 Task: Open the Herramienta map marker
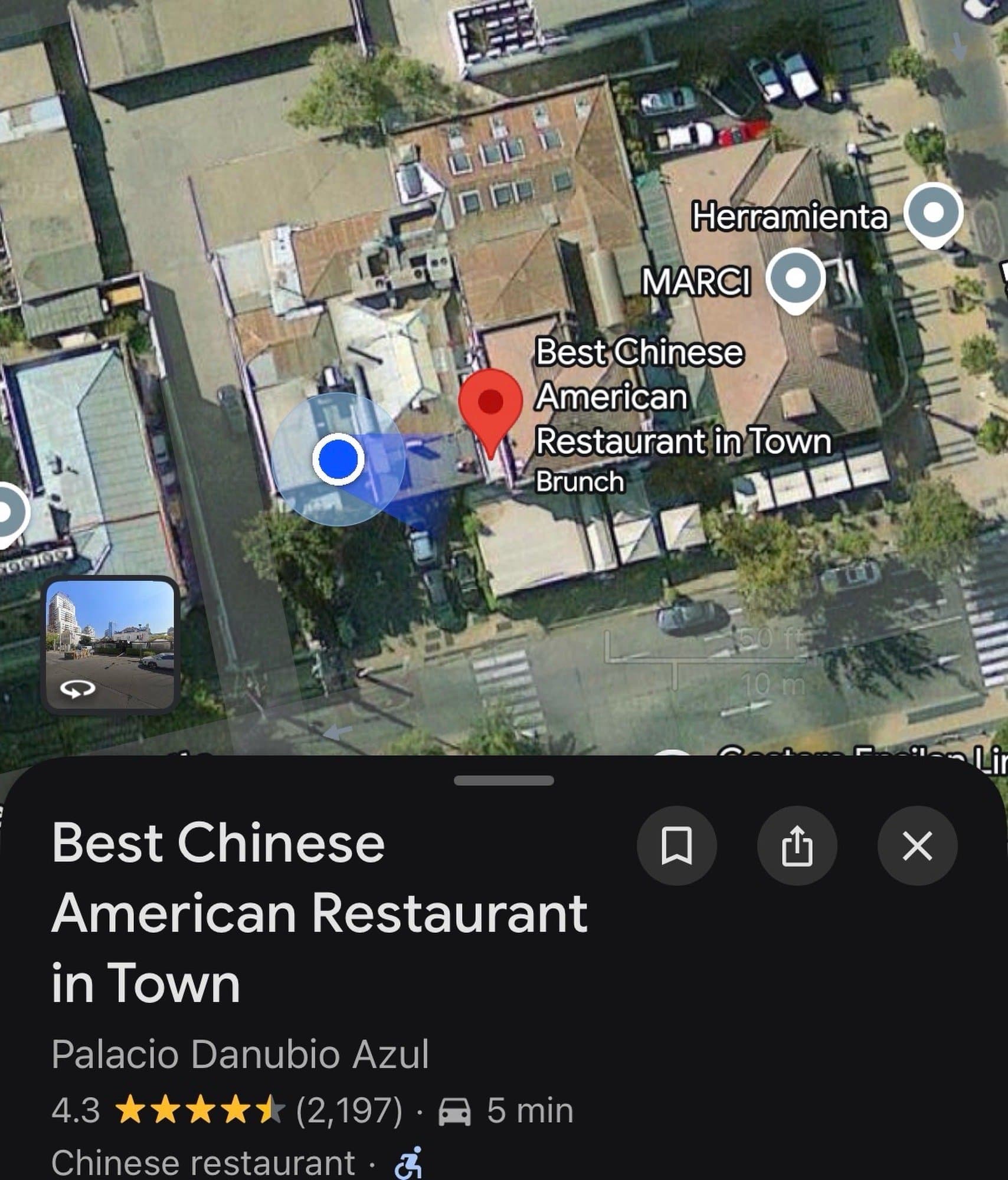(934, 214)
